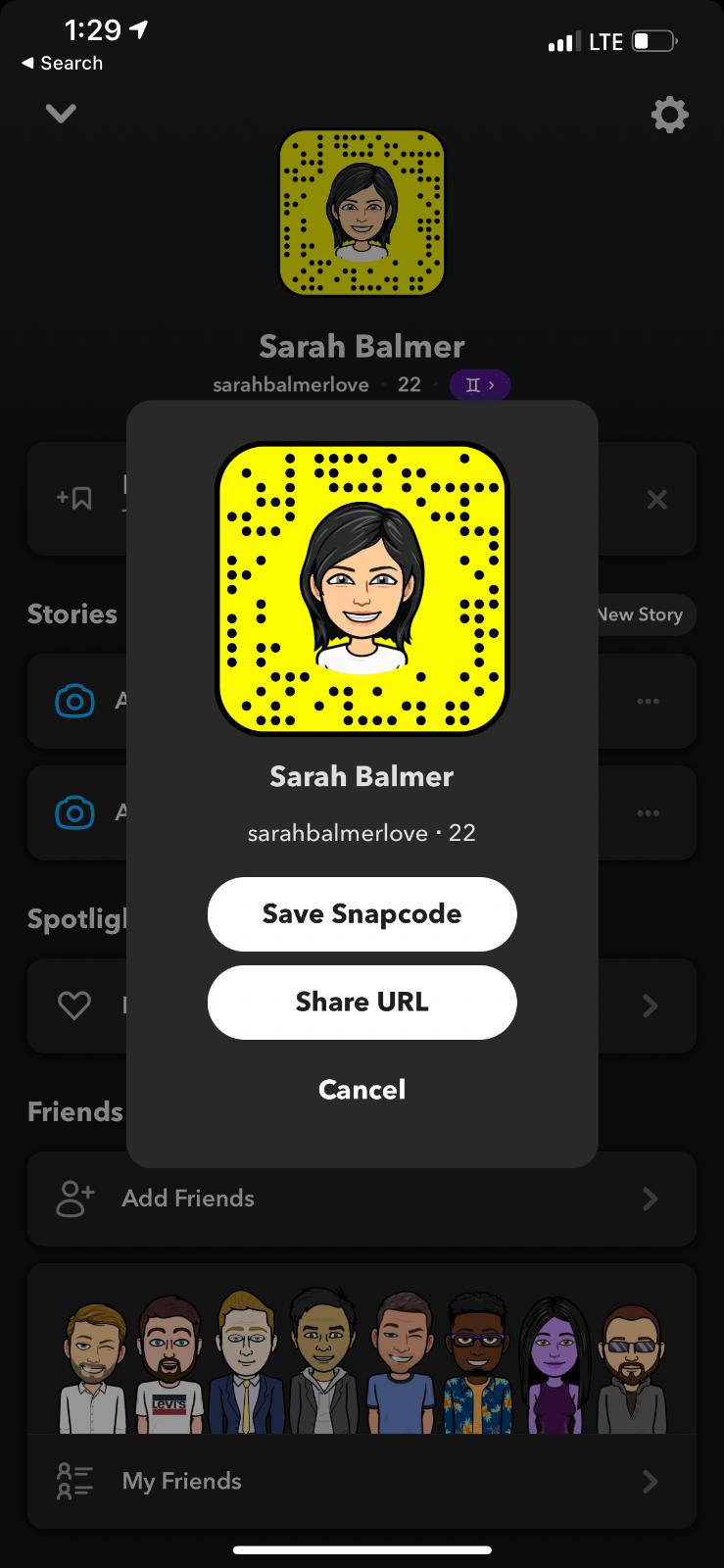Screen dimensions: 724x1568
Task: Open the My Friends list
Action: coord(362,1481)
